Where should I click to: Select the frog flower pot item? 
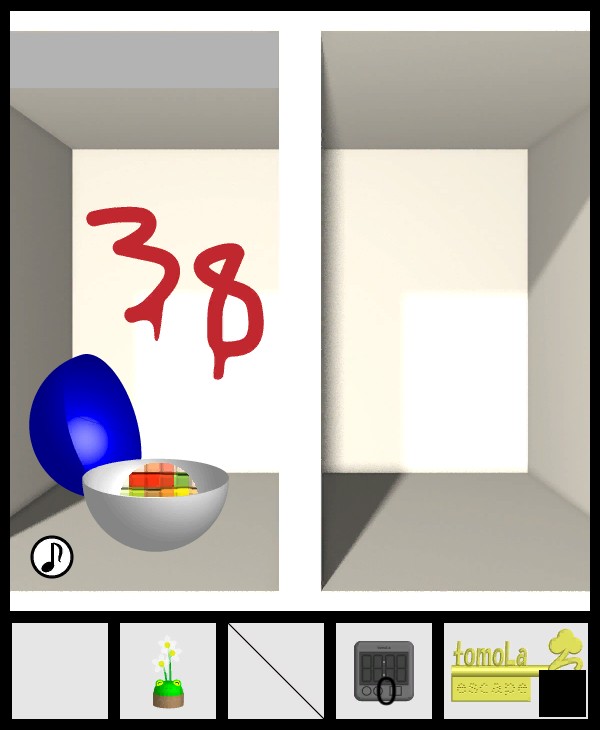168,671
